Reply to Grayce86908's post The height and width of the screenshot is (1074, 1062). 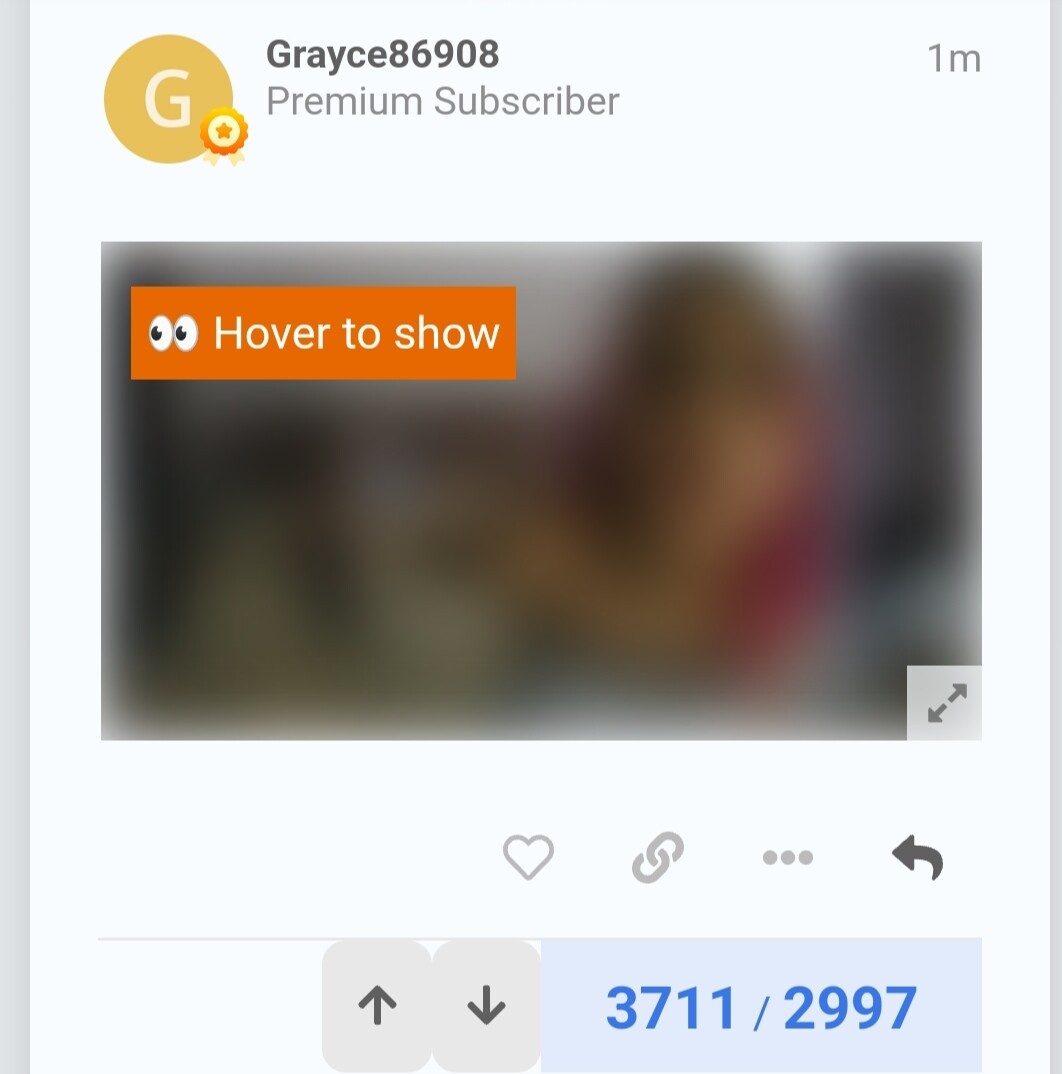pyautogui.click(x=917, y=858)
